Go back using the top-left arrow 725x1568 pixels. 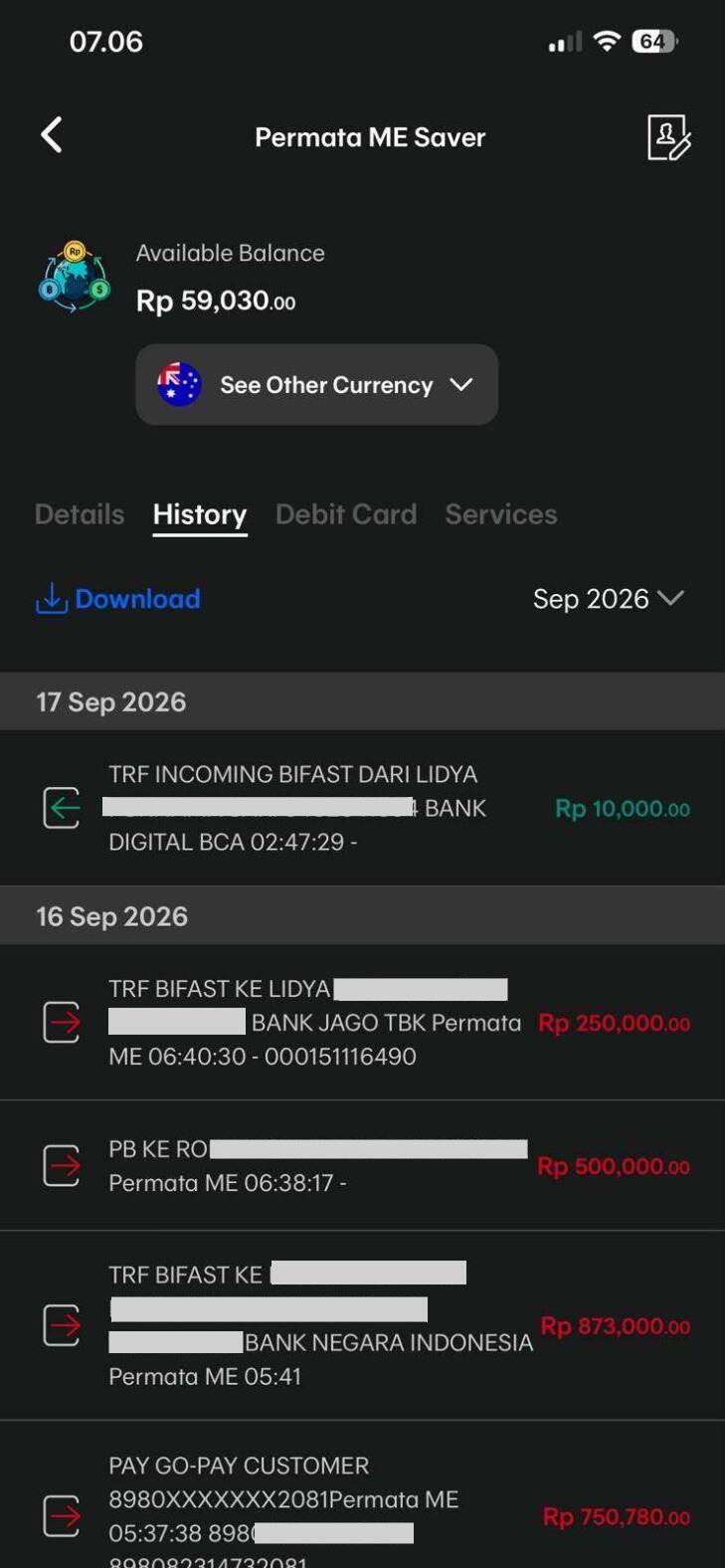52,135
